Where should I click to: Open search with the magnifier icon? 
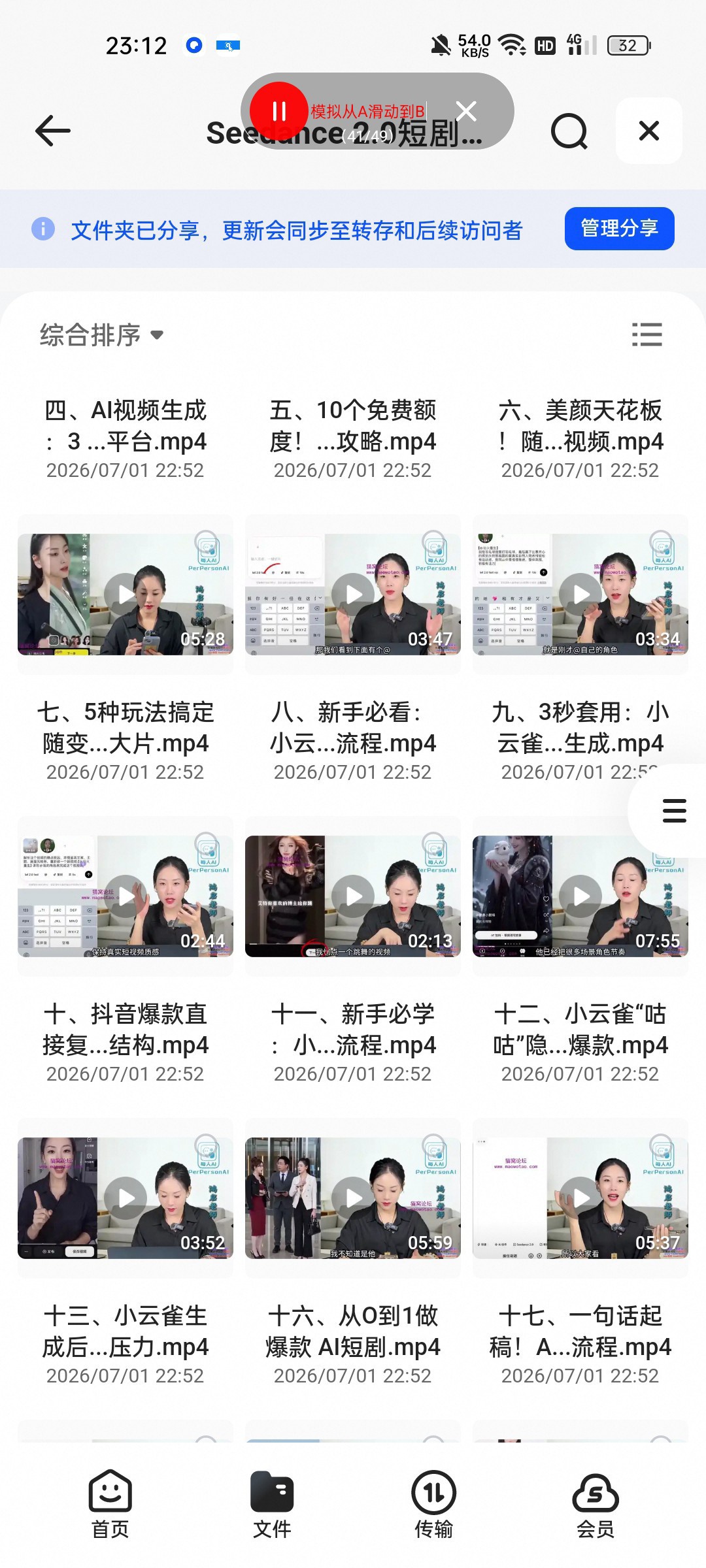[569, 131]
